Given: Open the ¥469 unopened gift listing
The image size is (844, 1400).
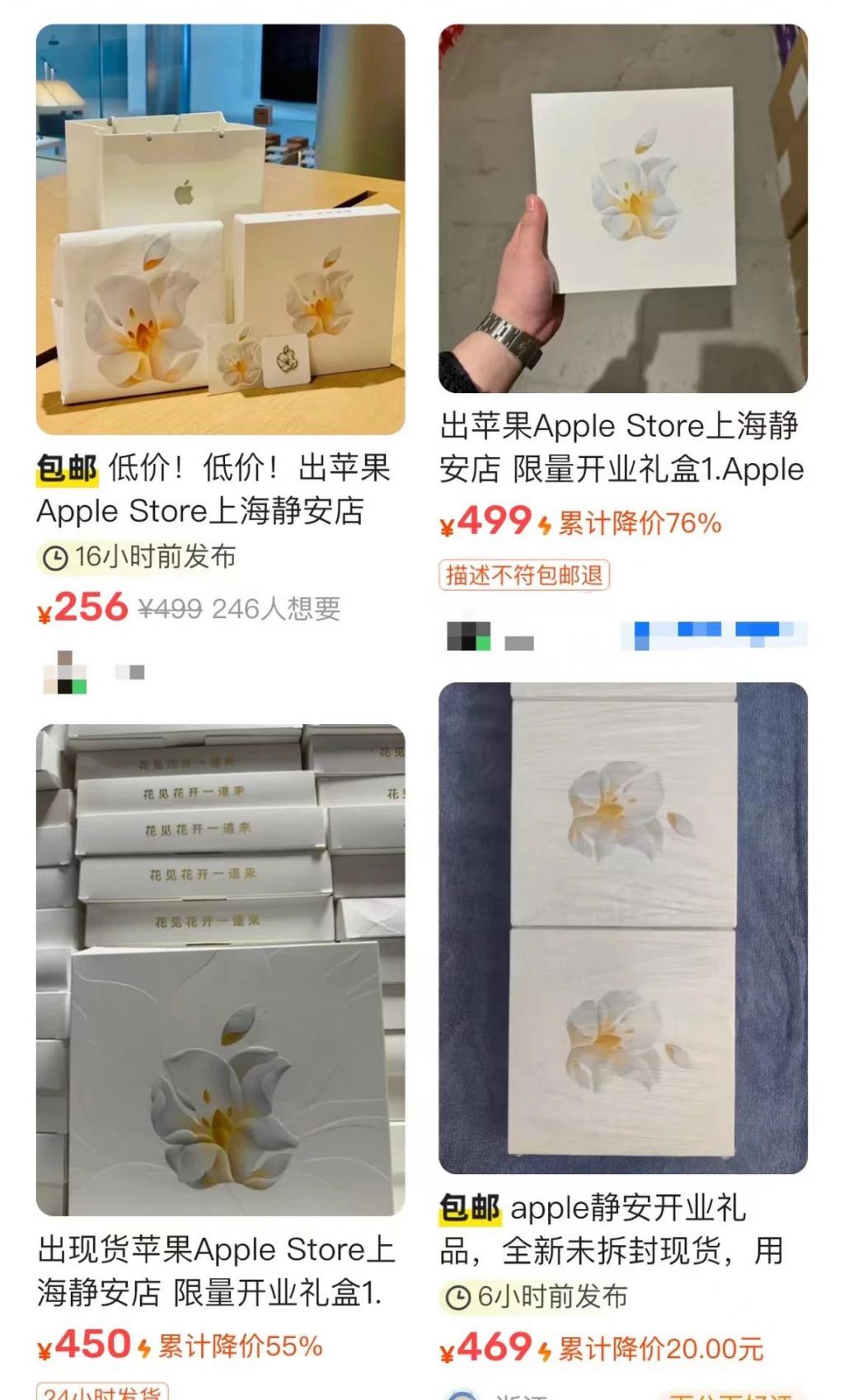Looking at the screenshot, I should pyautogui.click(x=622, y=928).
